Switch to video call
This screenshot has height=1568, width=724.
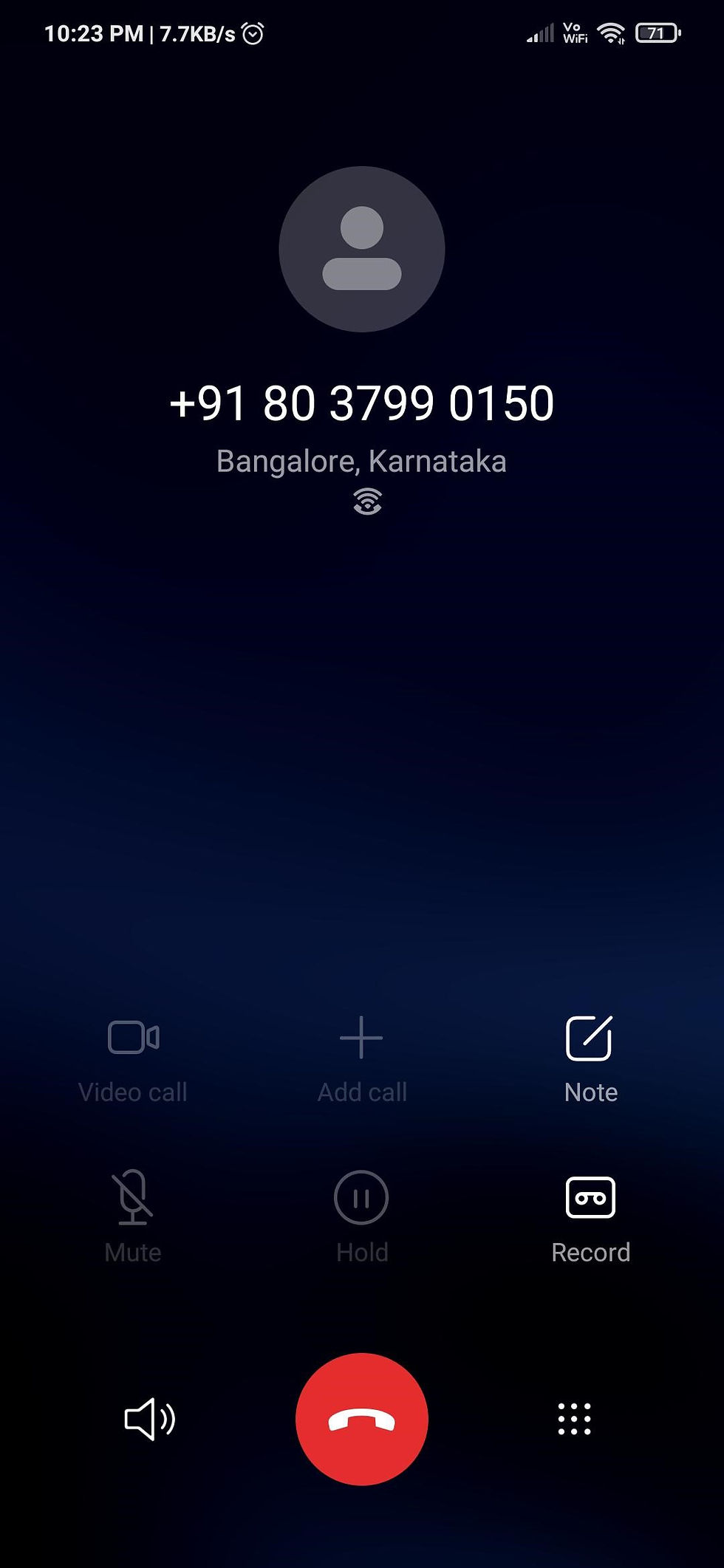[x=133, y=1060]
